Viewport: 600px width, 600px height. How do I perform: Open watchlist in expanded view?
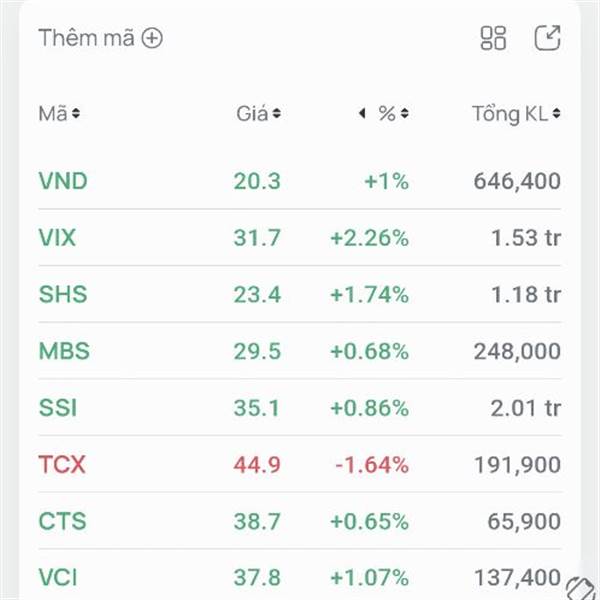(x=548, y=38)
